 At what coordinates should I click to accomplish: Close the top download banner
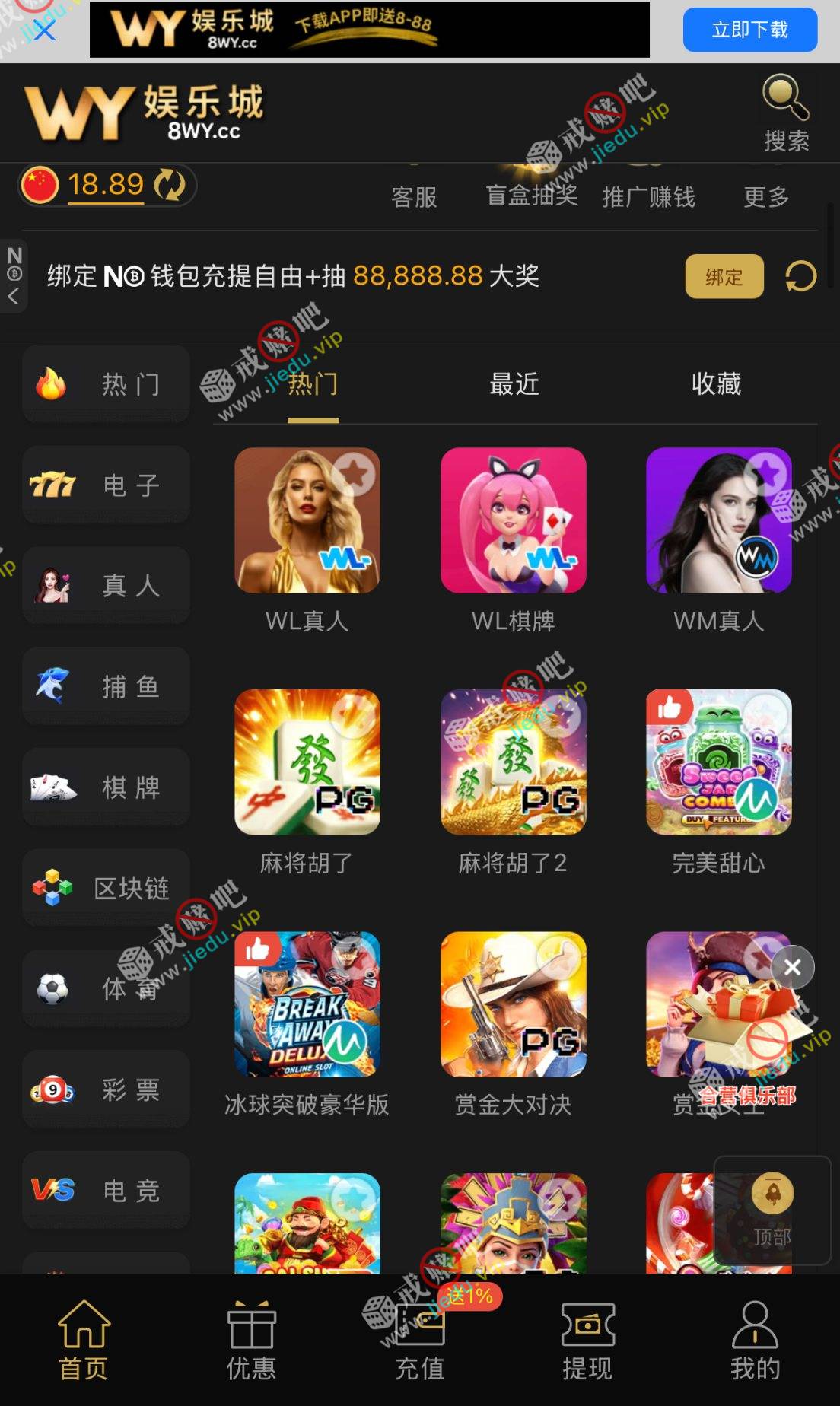[x=45, y=30]
